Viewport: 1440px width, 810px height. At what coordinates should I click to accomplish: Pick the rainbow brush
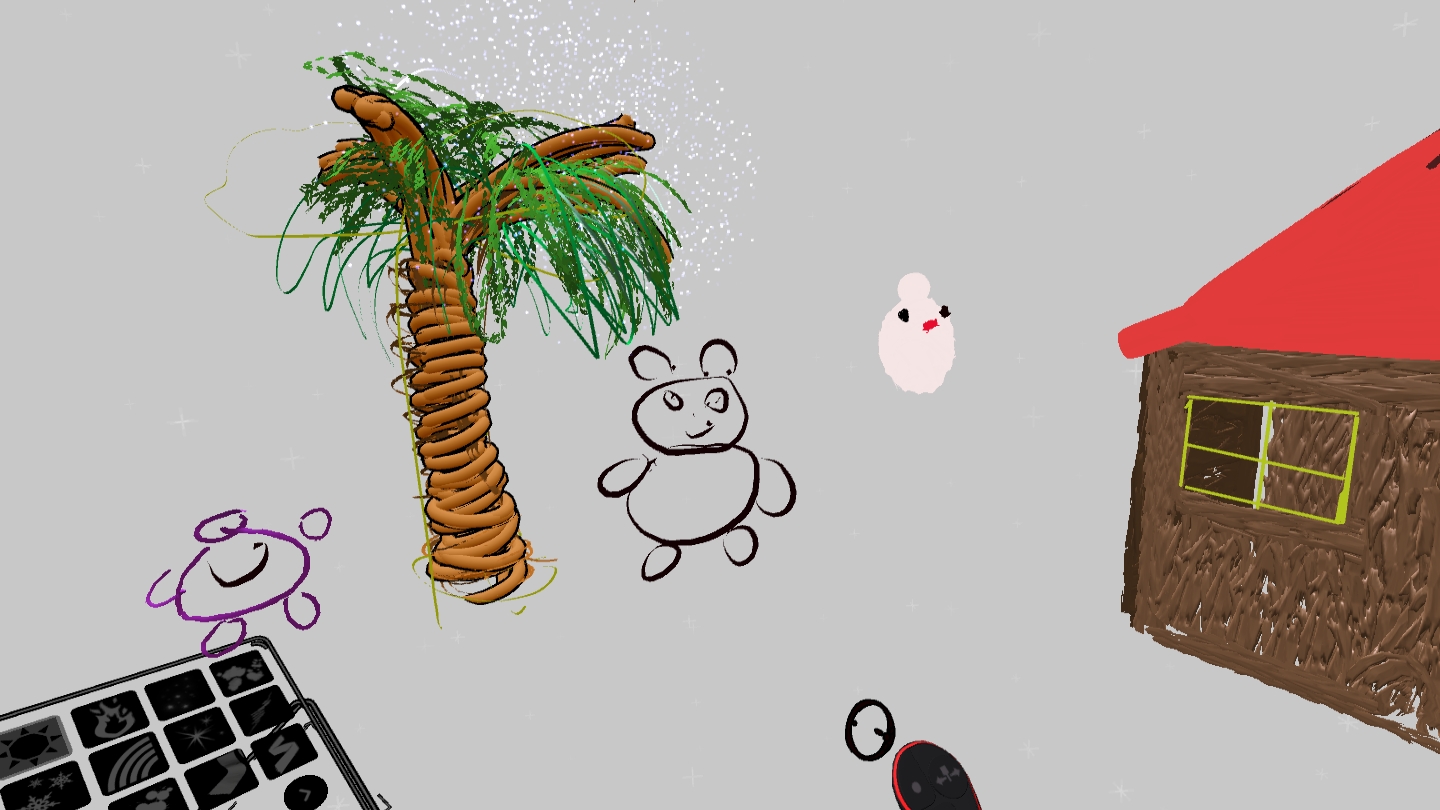[x=130, y=763]
